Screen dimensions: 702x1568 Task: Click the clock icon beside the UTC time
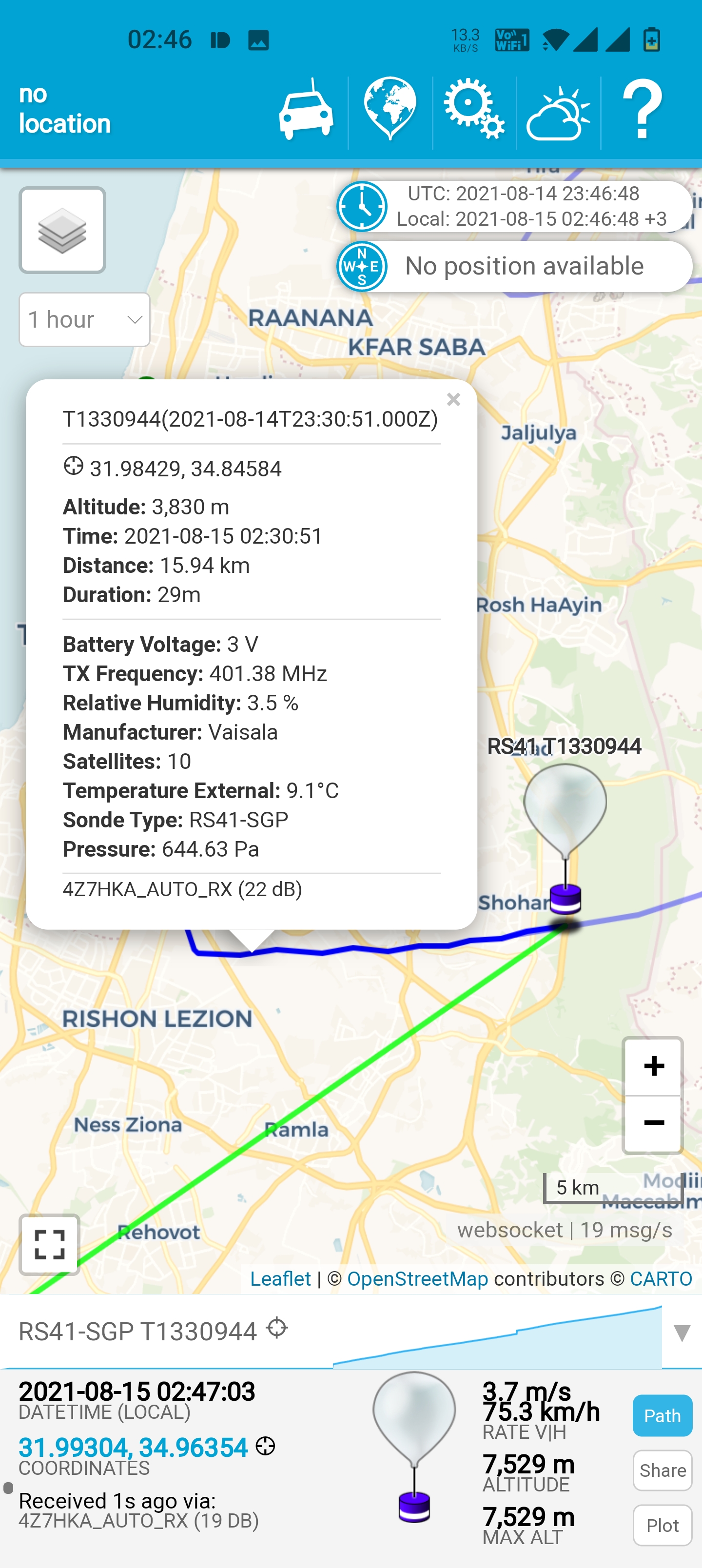(362, 206)
